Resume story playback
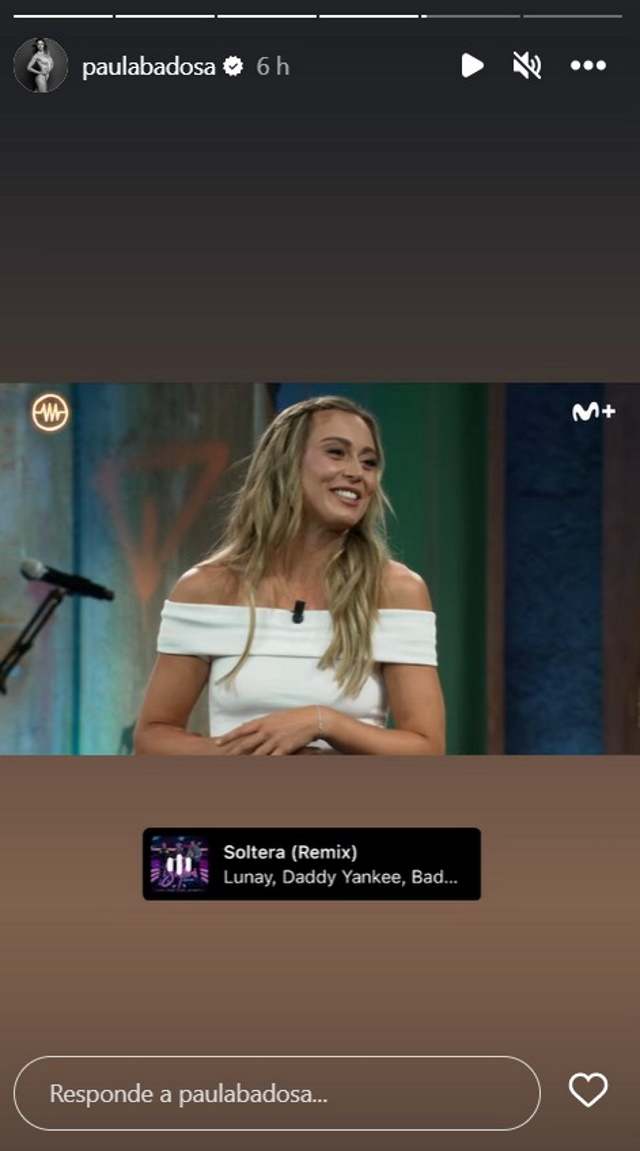Screen dimensions: 640x1151 pos(472,65)
